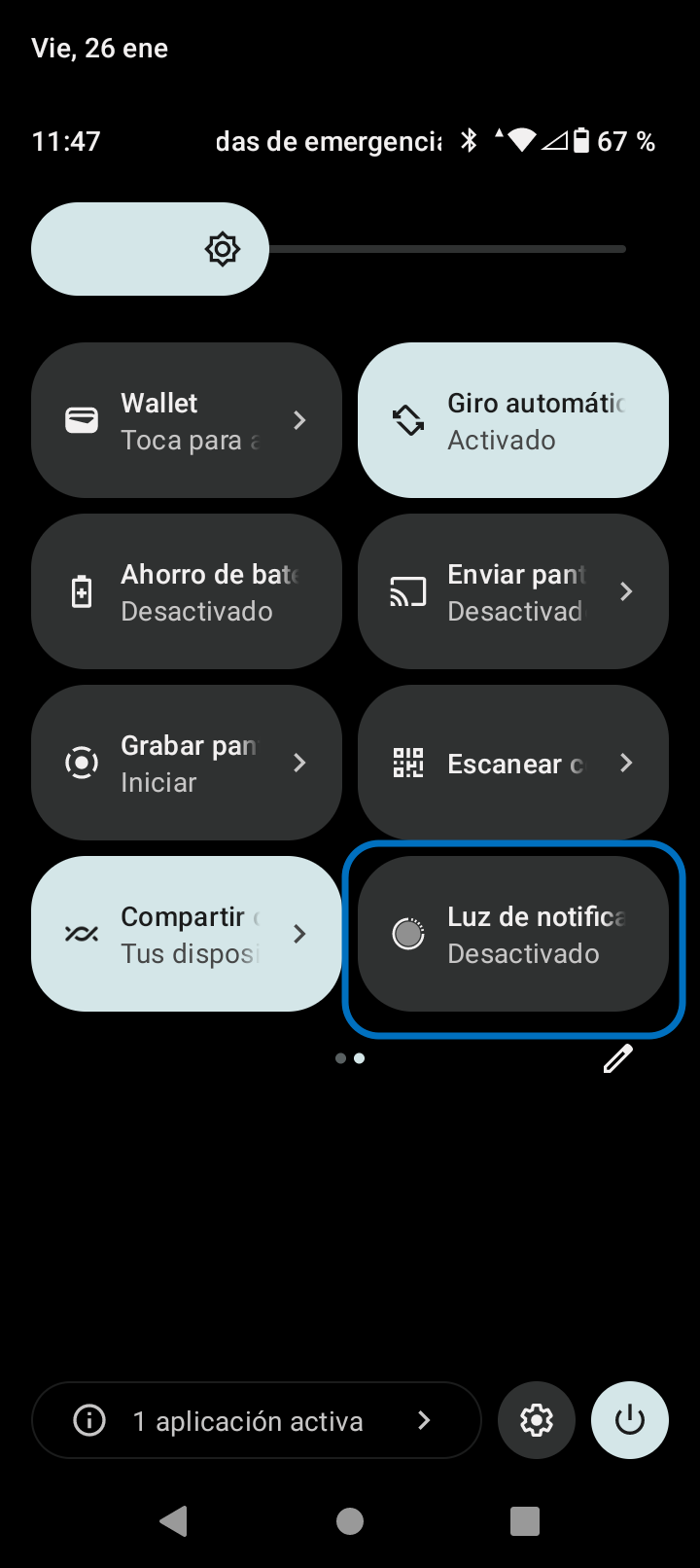The height and width of the screenshot is (1568, 700).
Task: Tap the battery saver icon
Action: click(x=83, y=590)
